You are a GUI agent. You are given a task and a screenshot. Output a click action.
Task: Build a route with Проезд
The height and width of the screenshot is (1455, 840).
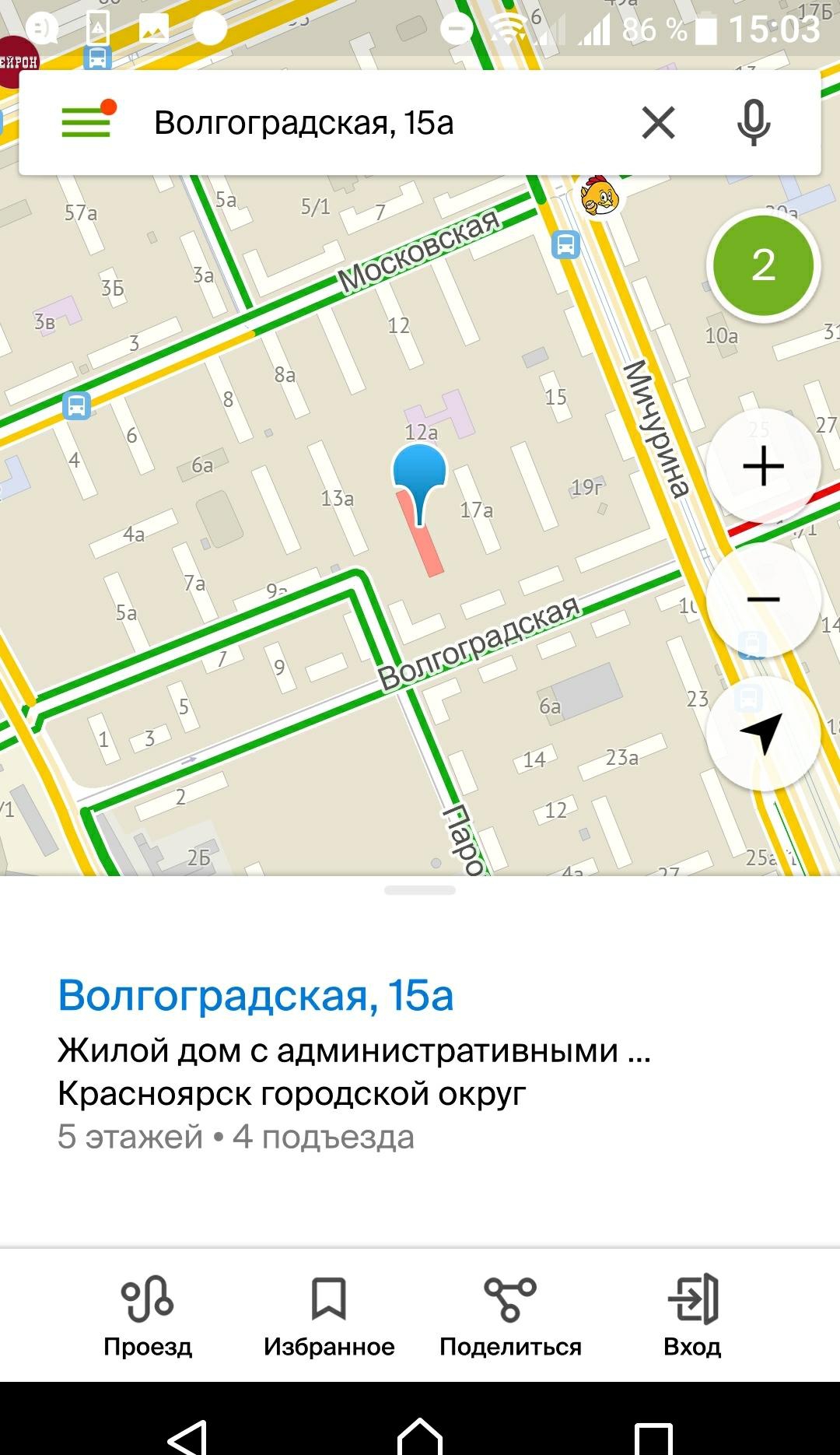click(x=148, y=1317)
